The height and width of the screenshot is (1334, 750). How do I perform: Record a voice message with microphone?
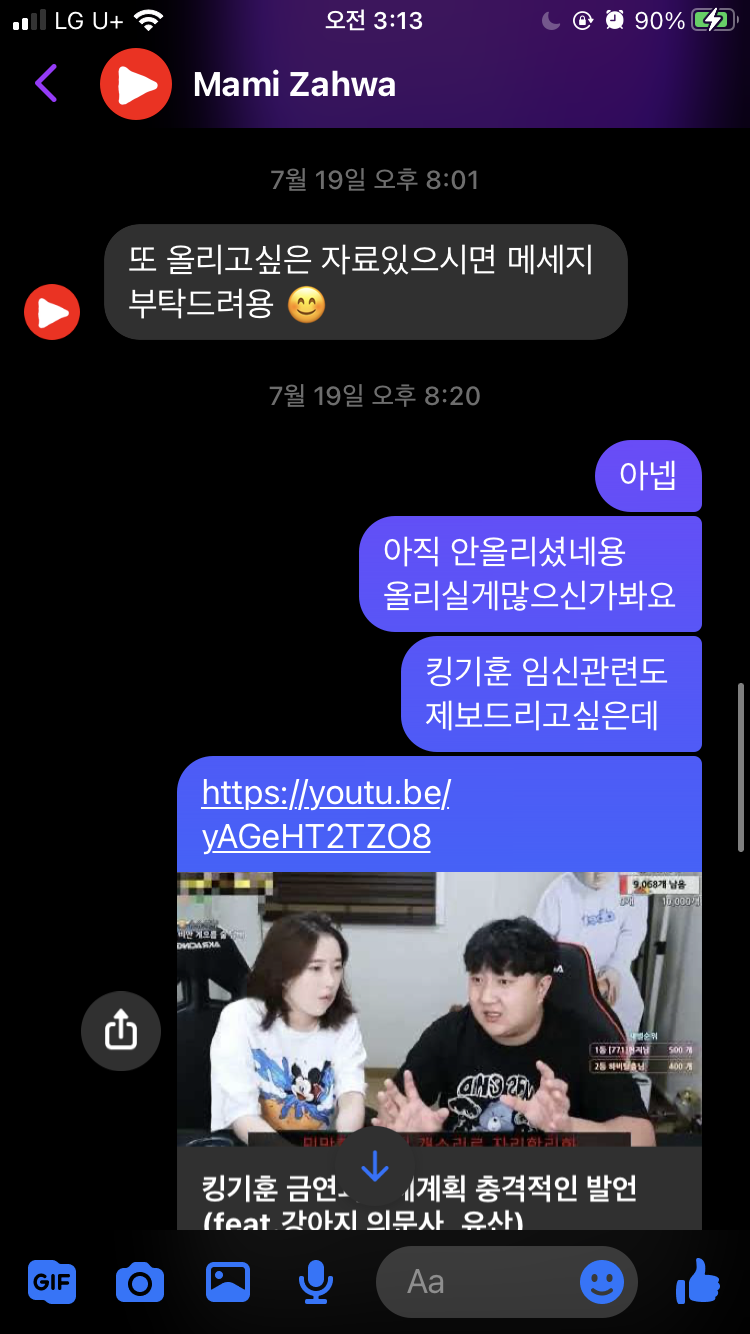click(x=316, y=1281)
